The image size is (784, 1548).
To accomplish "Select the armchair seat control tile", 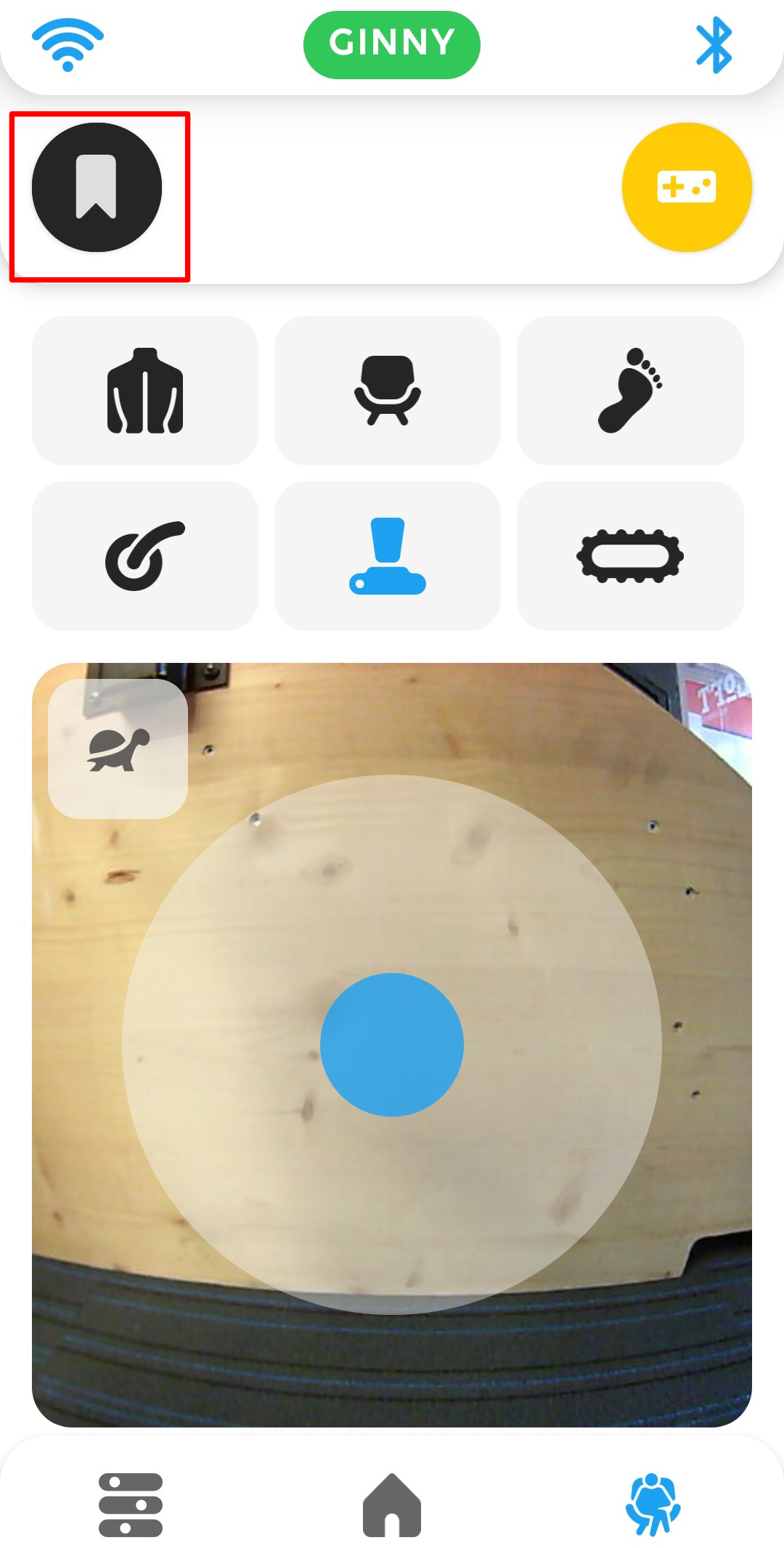I will (x=388, y=390).
